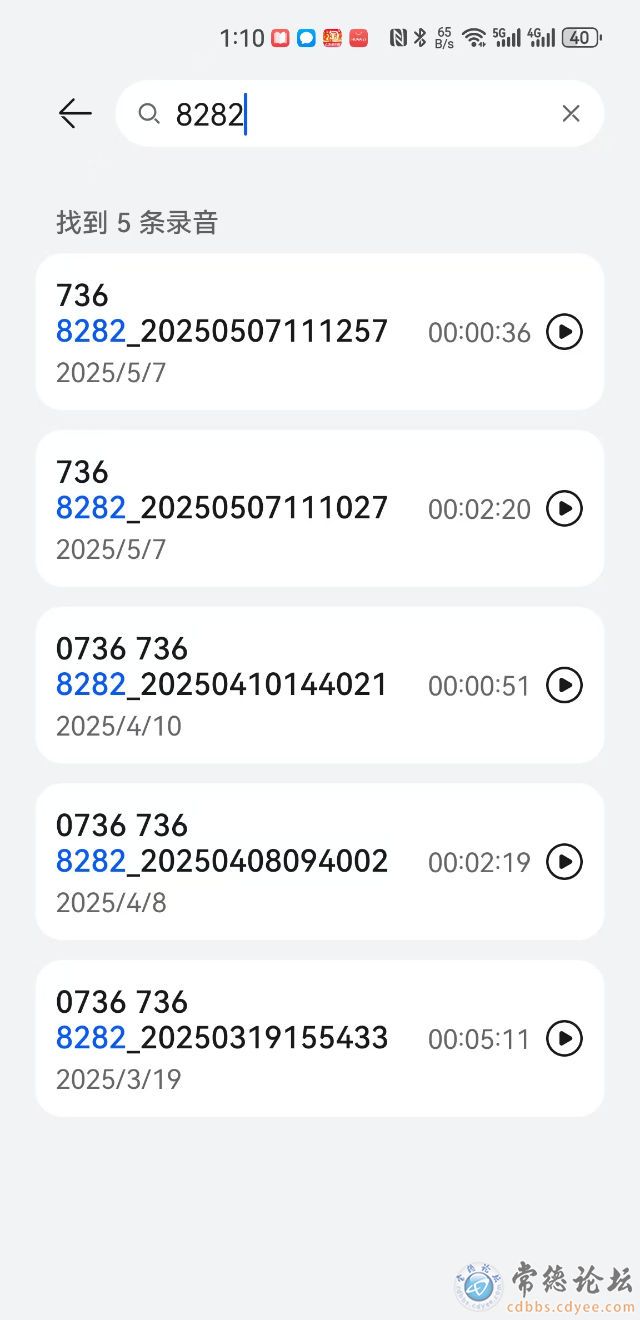This screenshot has width=640, height=1320.
Task: Play the recording ending in 111027
Action: click(x=564, y=509)
